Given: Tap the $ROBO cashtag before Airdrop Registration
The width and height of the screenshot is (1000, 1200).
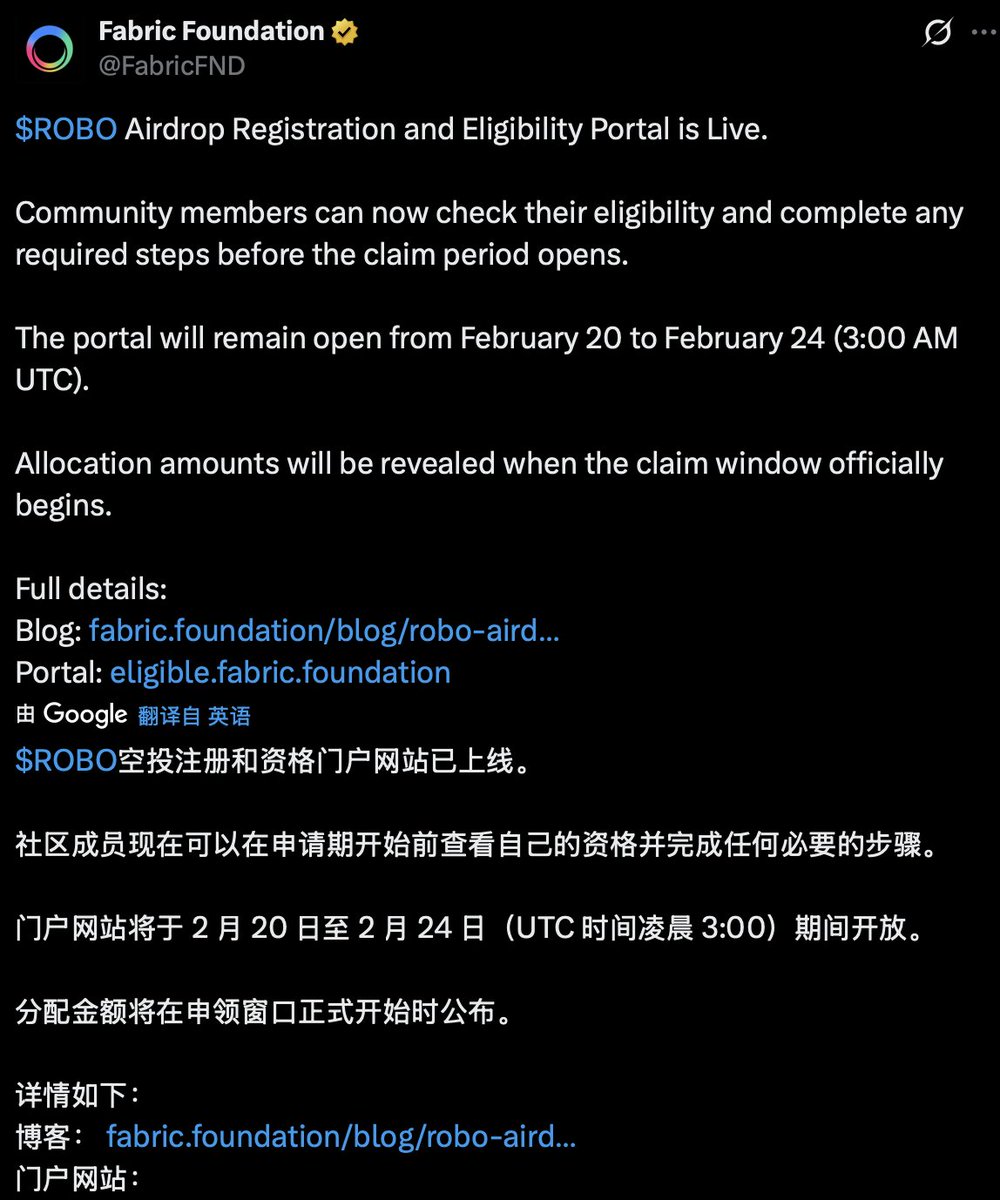Looking at the screenshot, I should coord(66,129).
